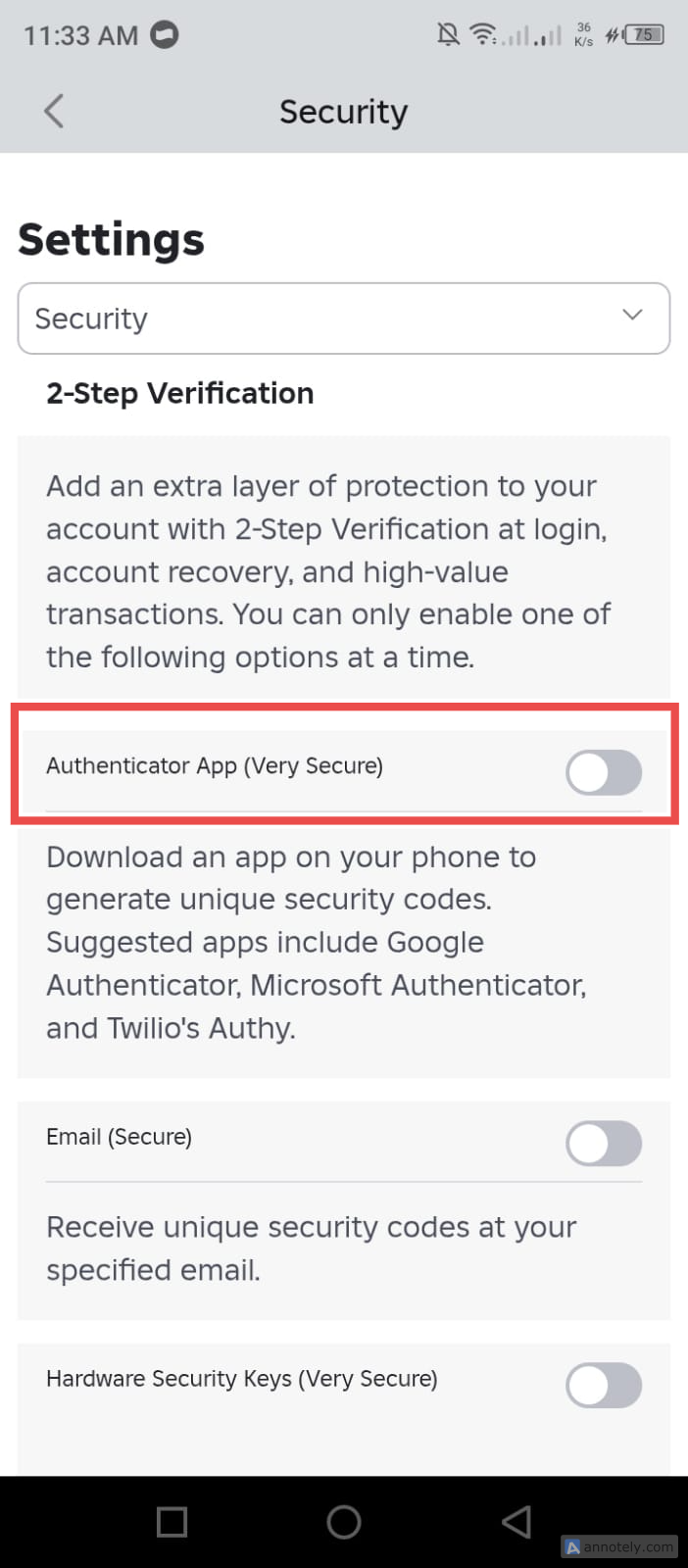Tap the system home button
This screenshot has height=1568, width=688.
(343, 1522)
